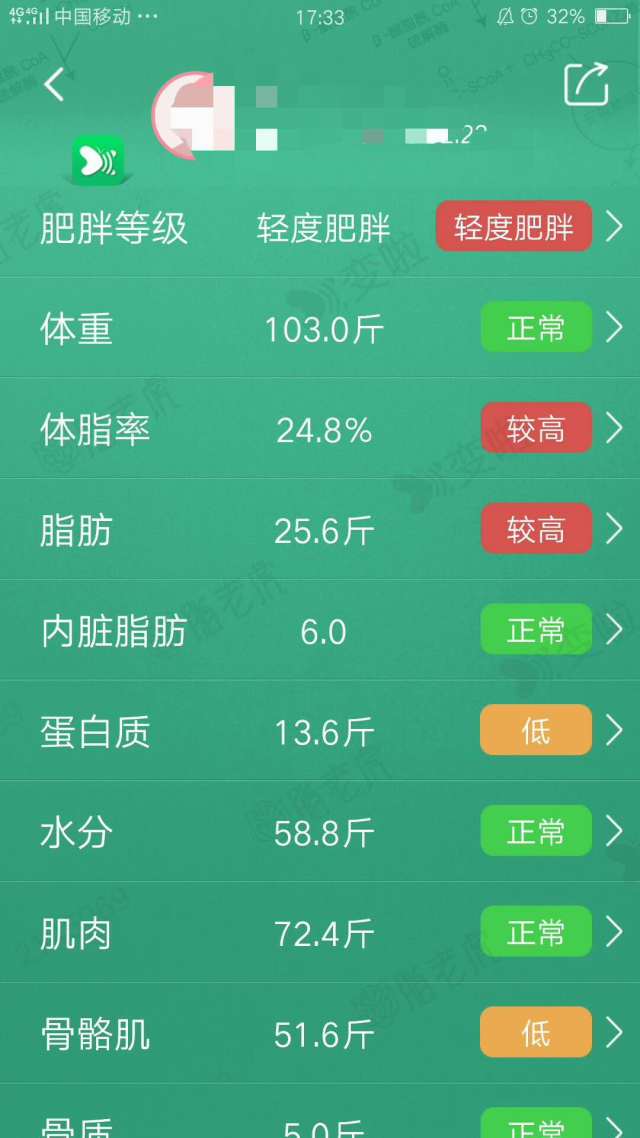This screenshot has height=1138, width=640.
Task: View 水分 58.8斤 details
Action: [x=320, y=832]
